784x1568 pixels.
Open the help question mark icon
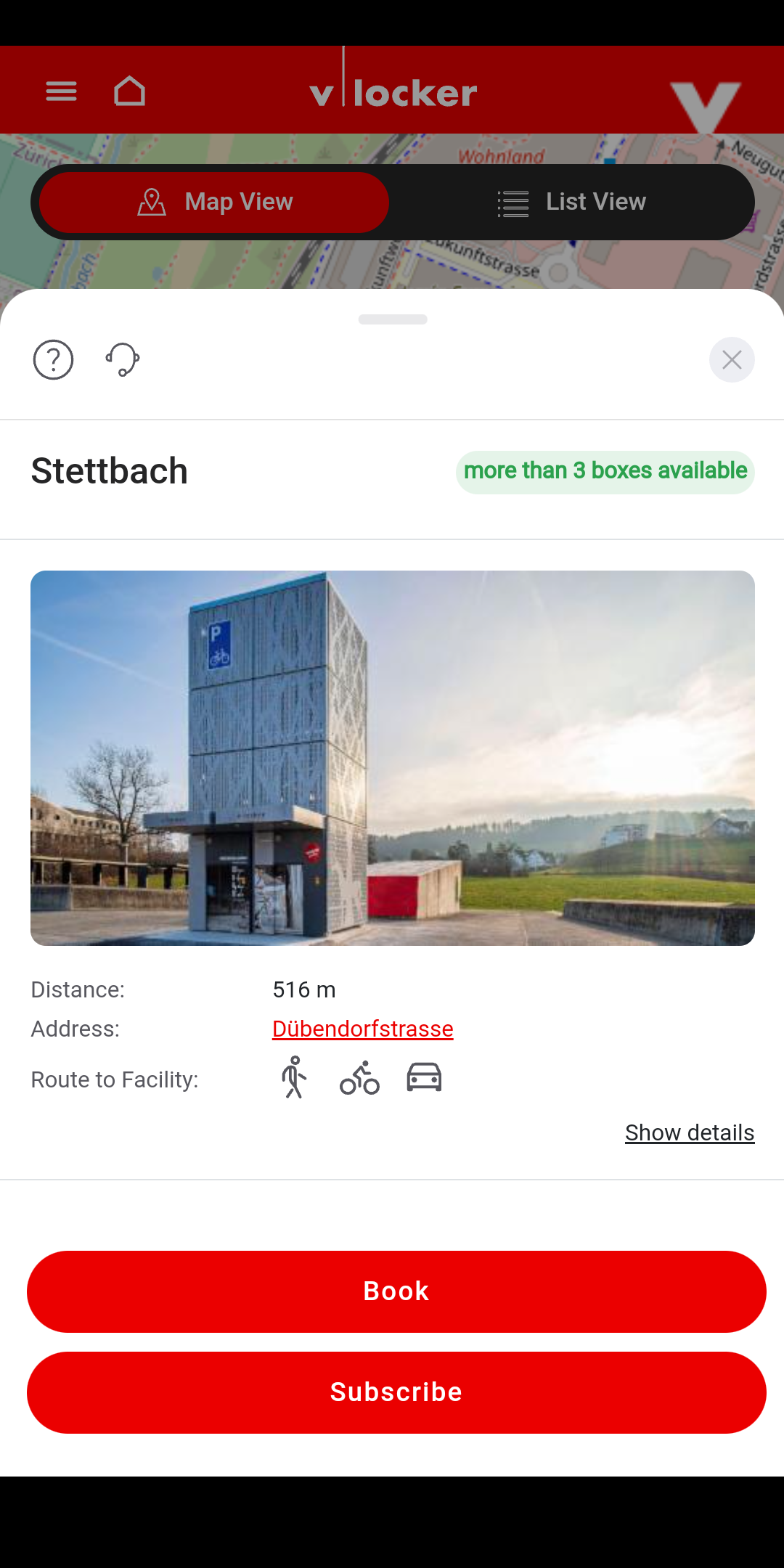click(x=54, y=359)
